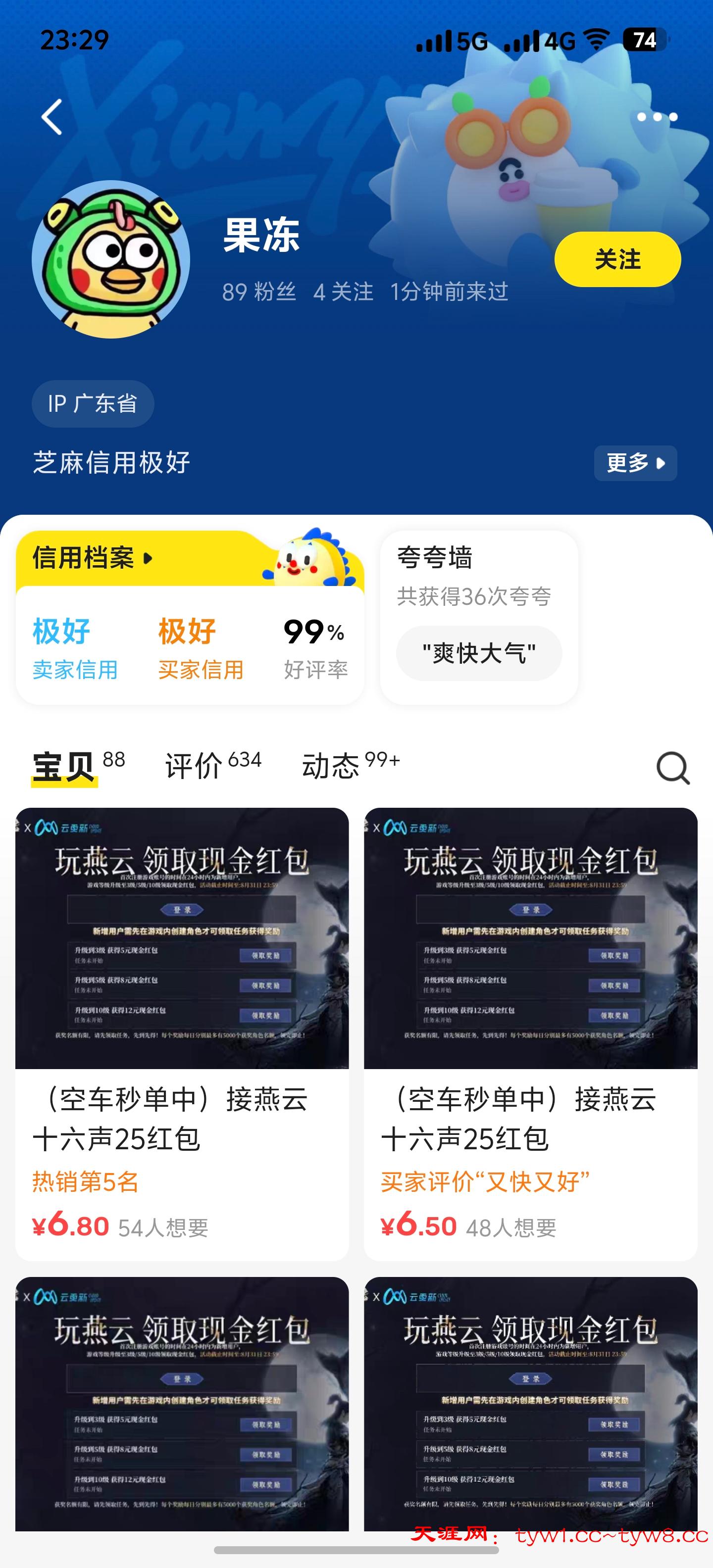View 89 粉丝 followers list

pos(259,292)
